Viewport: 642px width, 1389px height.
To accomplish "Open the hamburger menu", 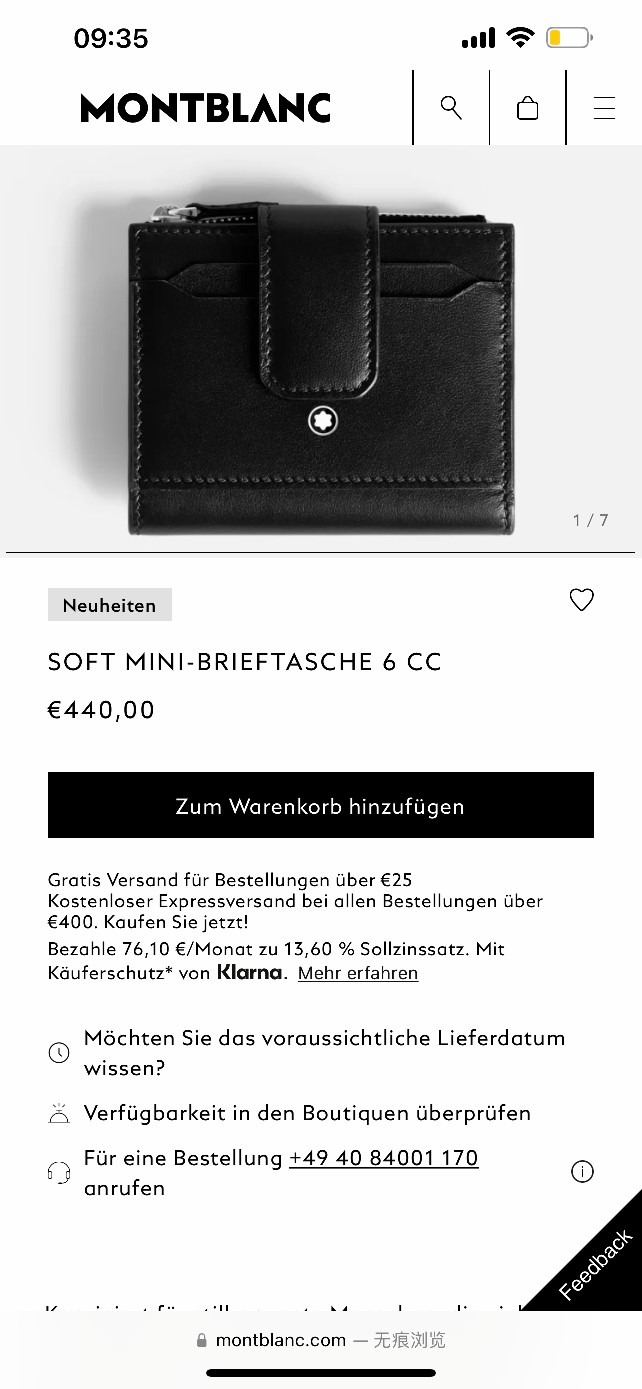I will 604,108.
